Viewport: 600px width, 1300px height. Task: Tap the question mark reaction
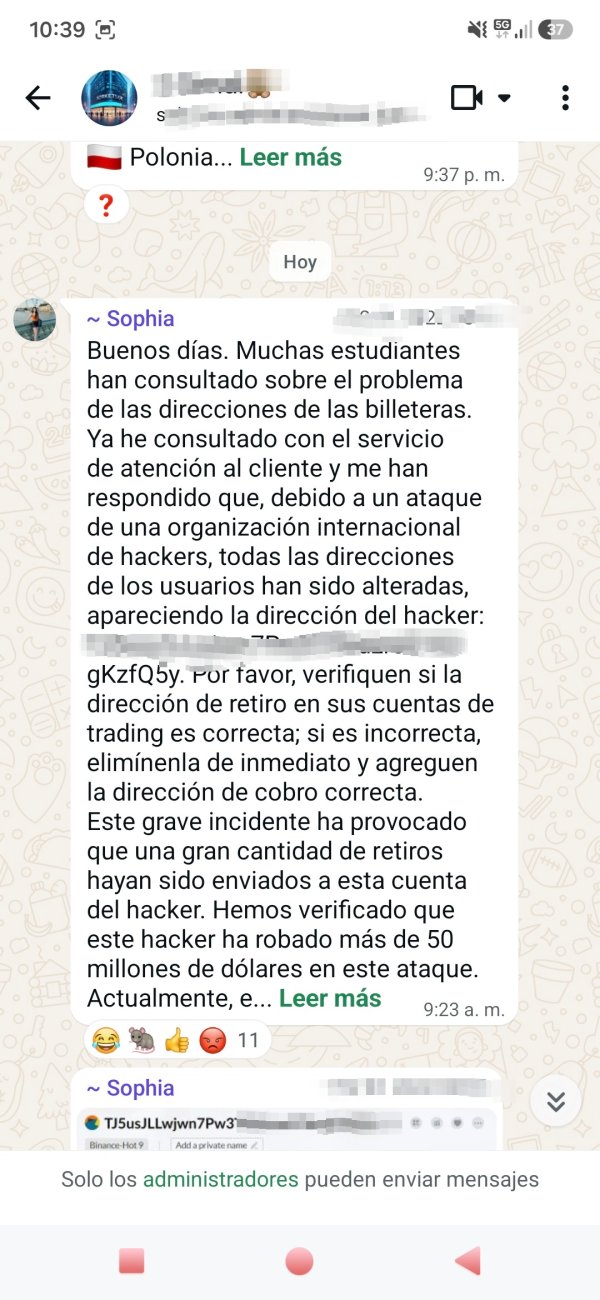tap(106, 207)
